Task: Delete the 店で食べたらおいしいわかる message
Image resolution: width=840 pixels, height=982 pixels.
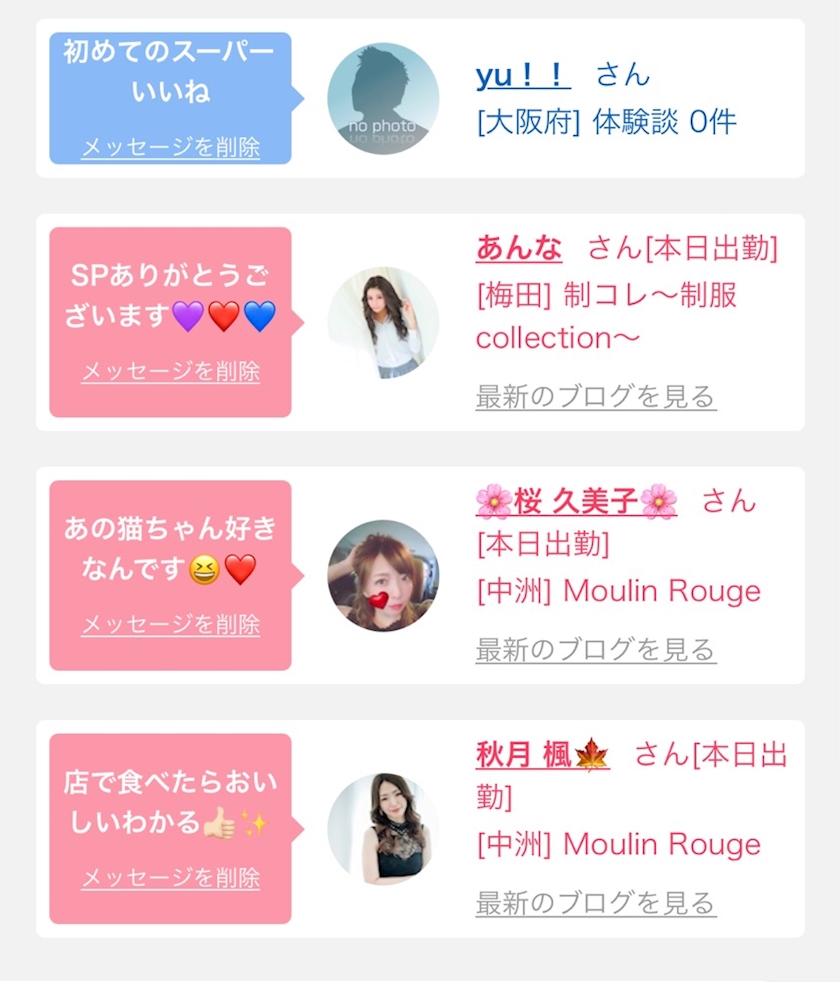Action: [170, 877]
